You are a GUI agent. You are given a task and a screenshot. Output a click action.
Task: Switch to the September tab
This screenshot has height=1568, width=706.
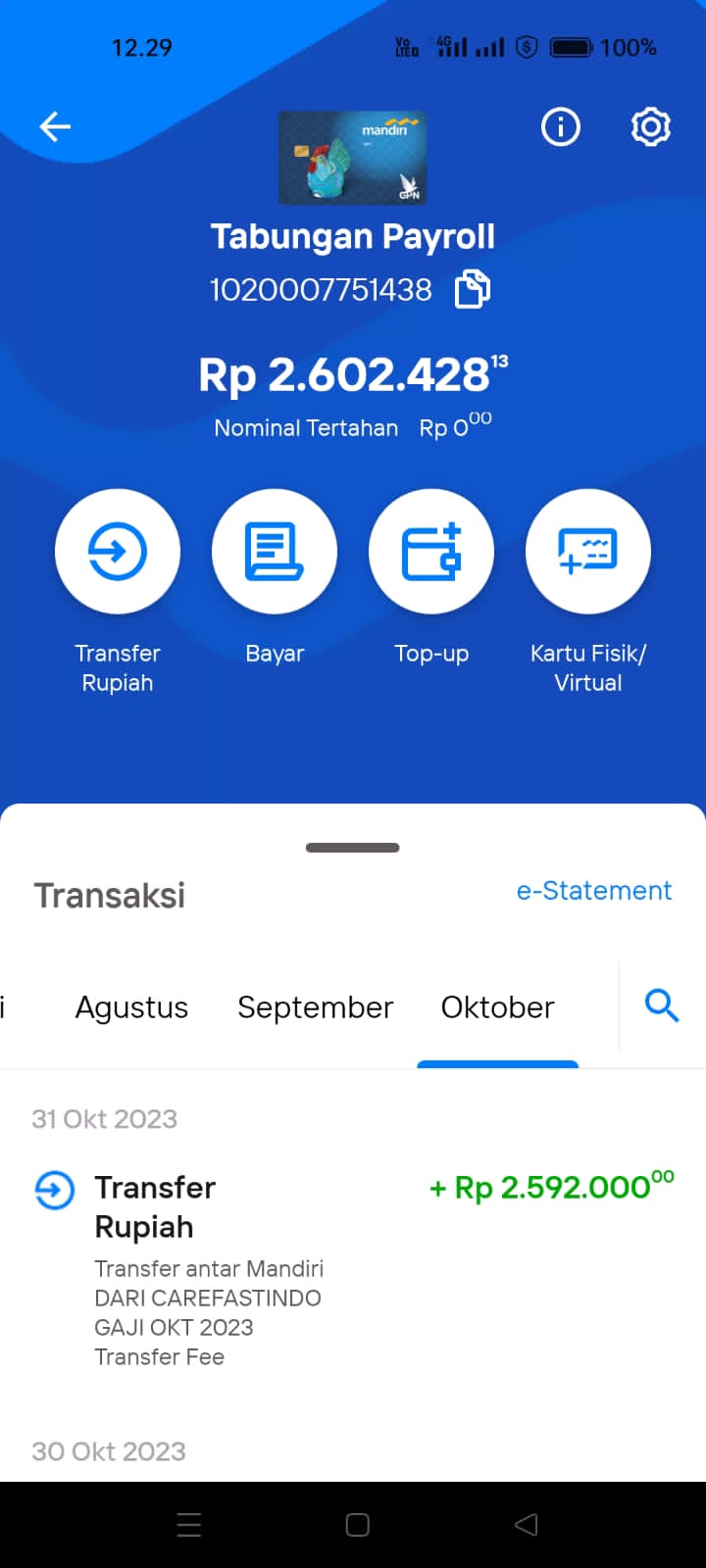click(x=315, y=1007)
